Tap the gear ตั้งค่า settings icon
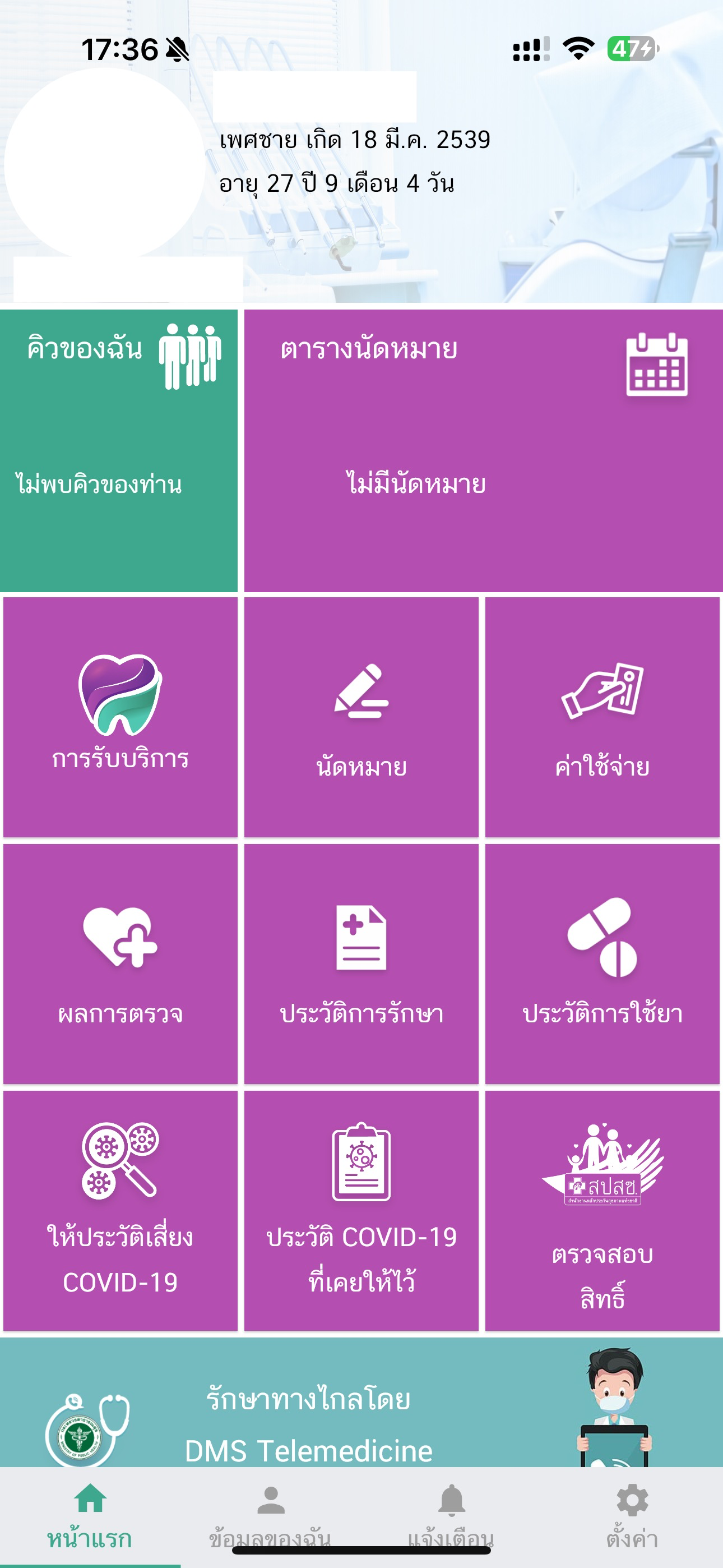 click(632, 1499)
